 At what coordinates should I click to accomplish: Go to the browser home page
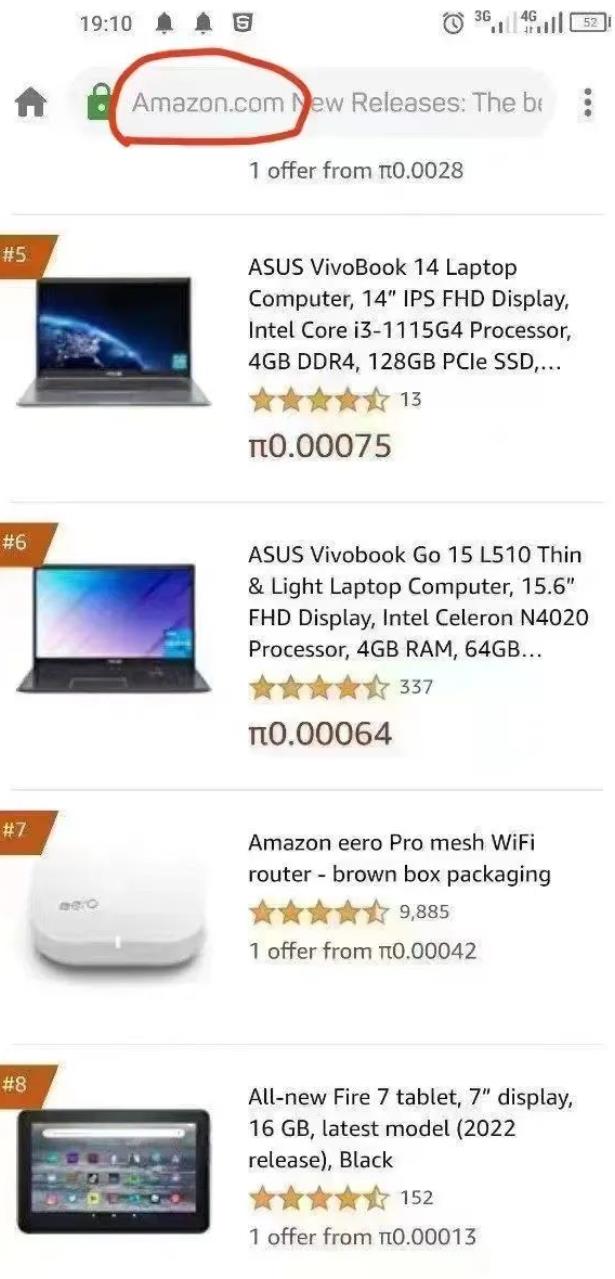click(32, 102)
